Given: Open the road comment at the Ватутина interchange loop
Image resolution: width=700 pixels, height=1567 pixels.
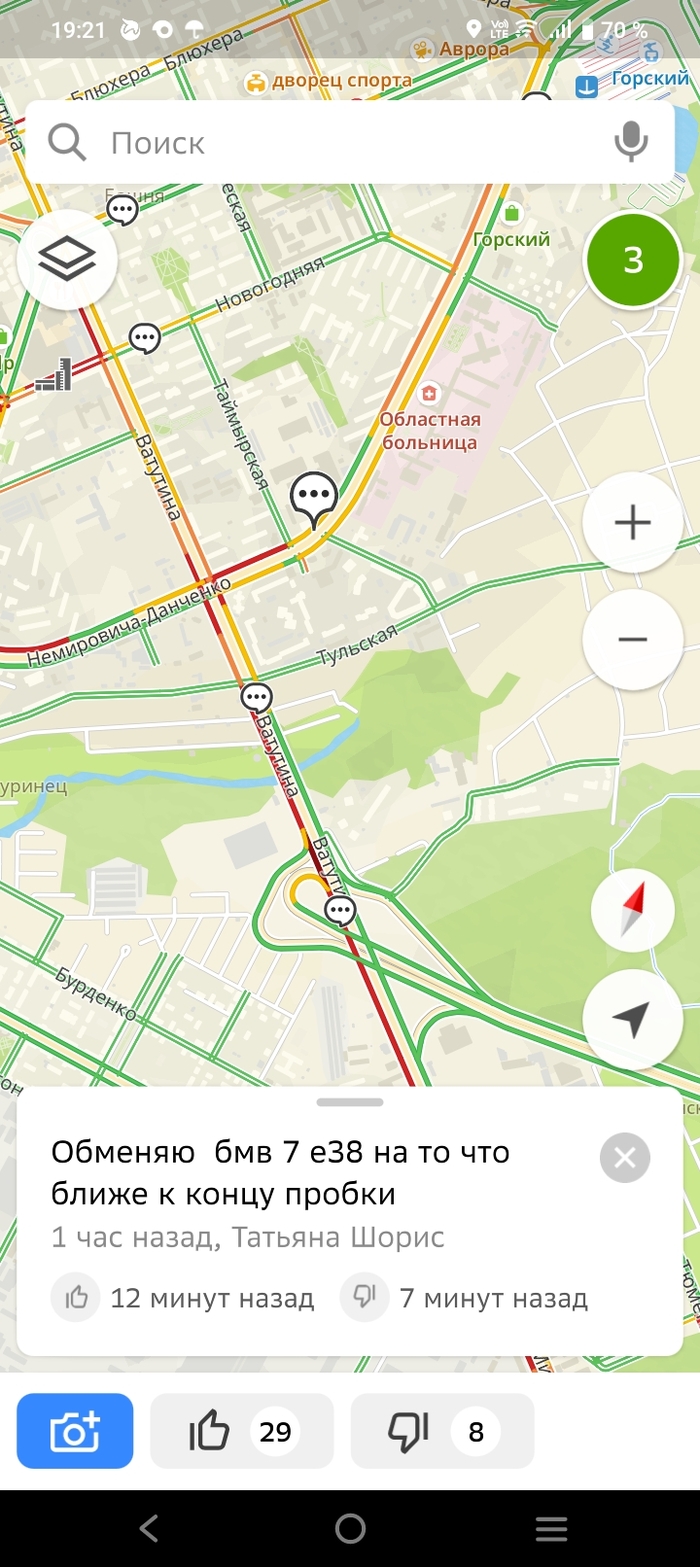Looking at the screenshot, I should [340, 910].
